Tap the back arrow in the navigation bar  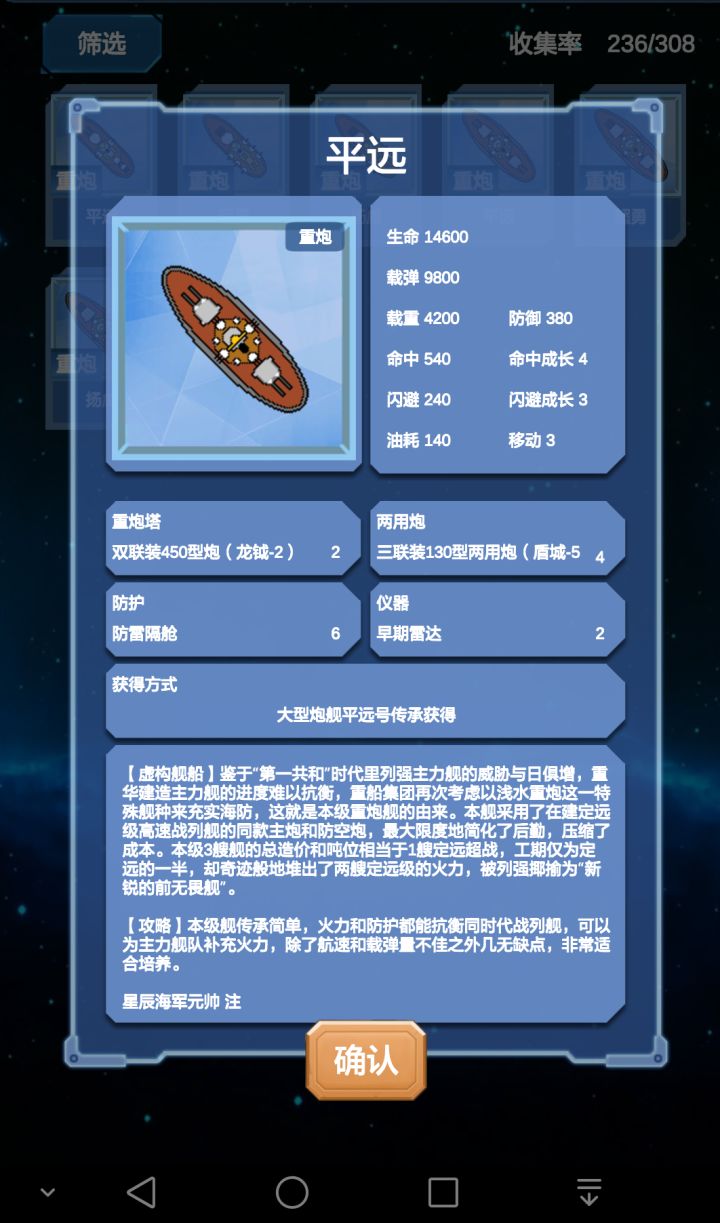pos(143,1192)
